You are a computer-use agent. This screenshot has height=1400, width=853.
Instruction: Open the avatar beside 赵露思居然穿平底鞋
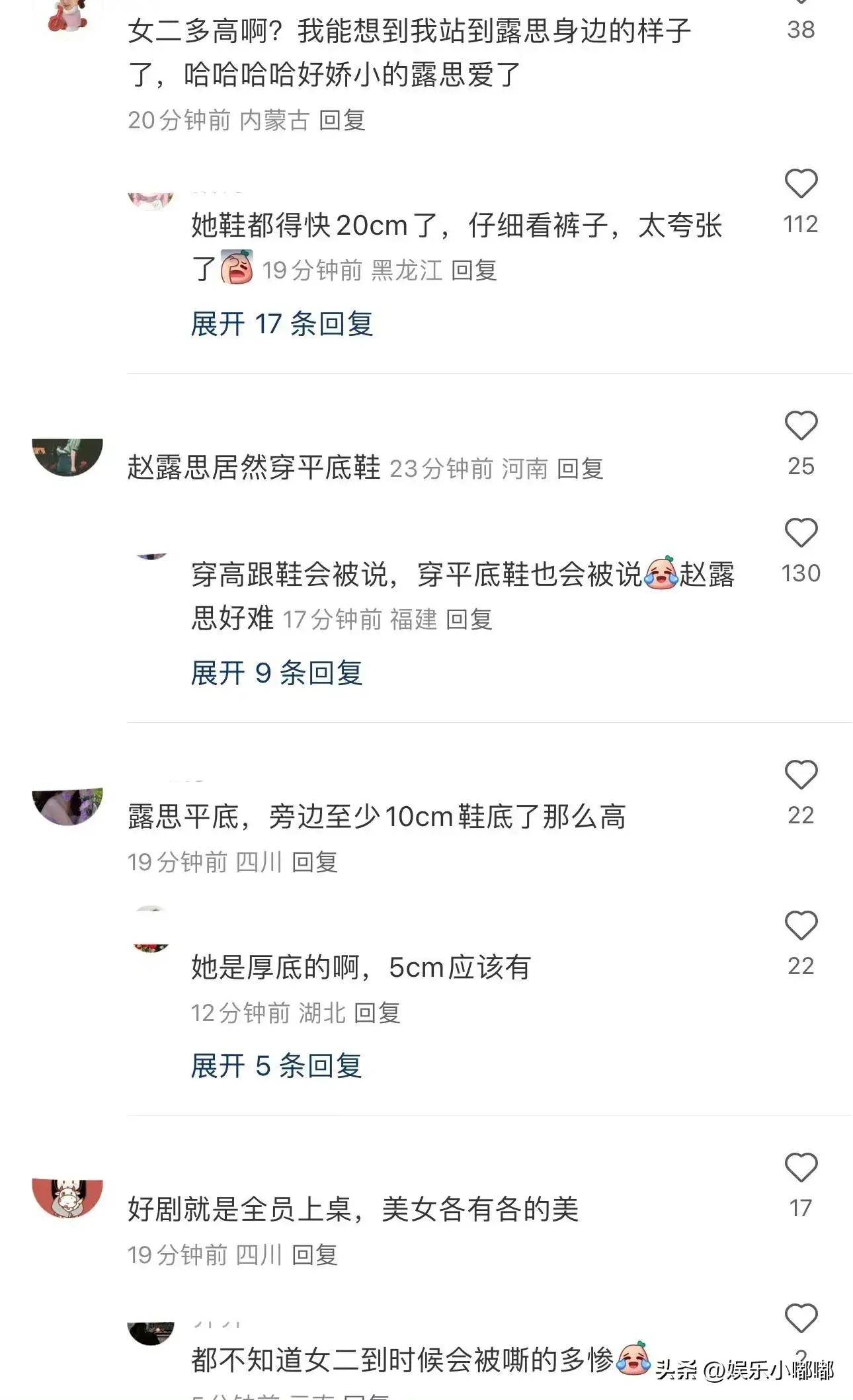point(67,456)
